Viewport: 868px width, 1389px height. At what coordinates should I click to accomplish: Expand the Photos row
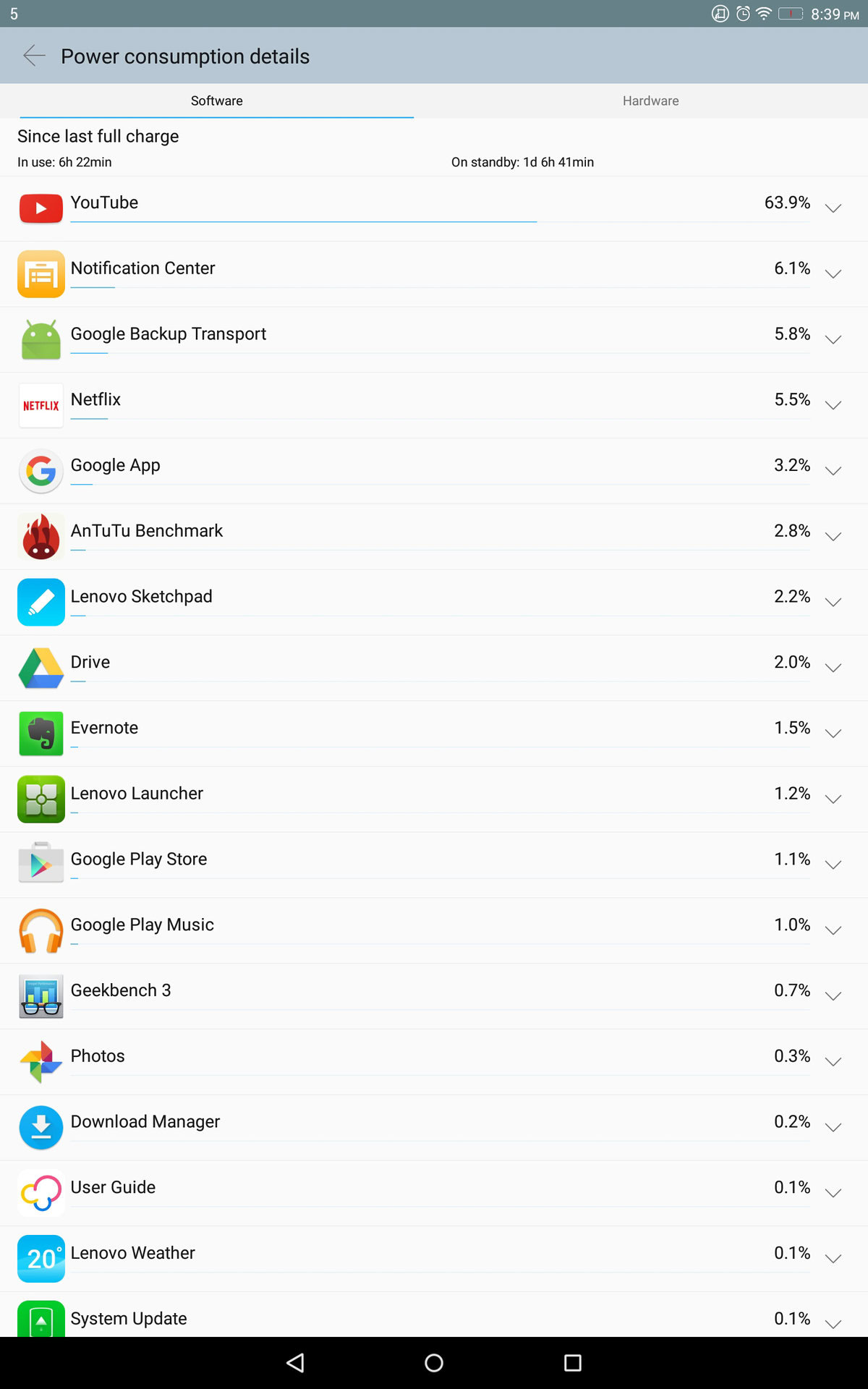(833, 1062)
